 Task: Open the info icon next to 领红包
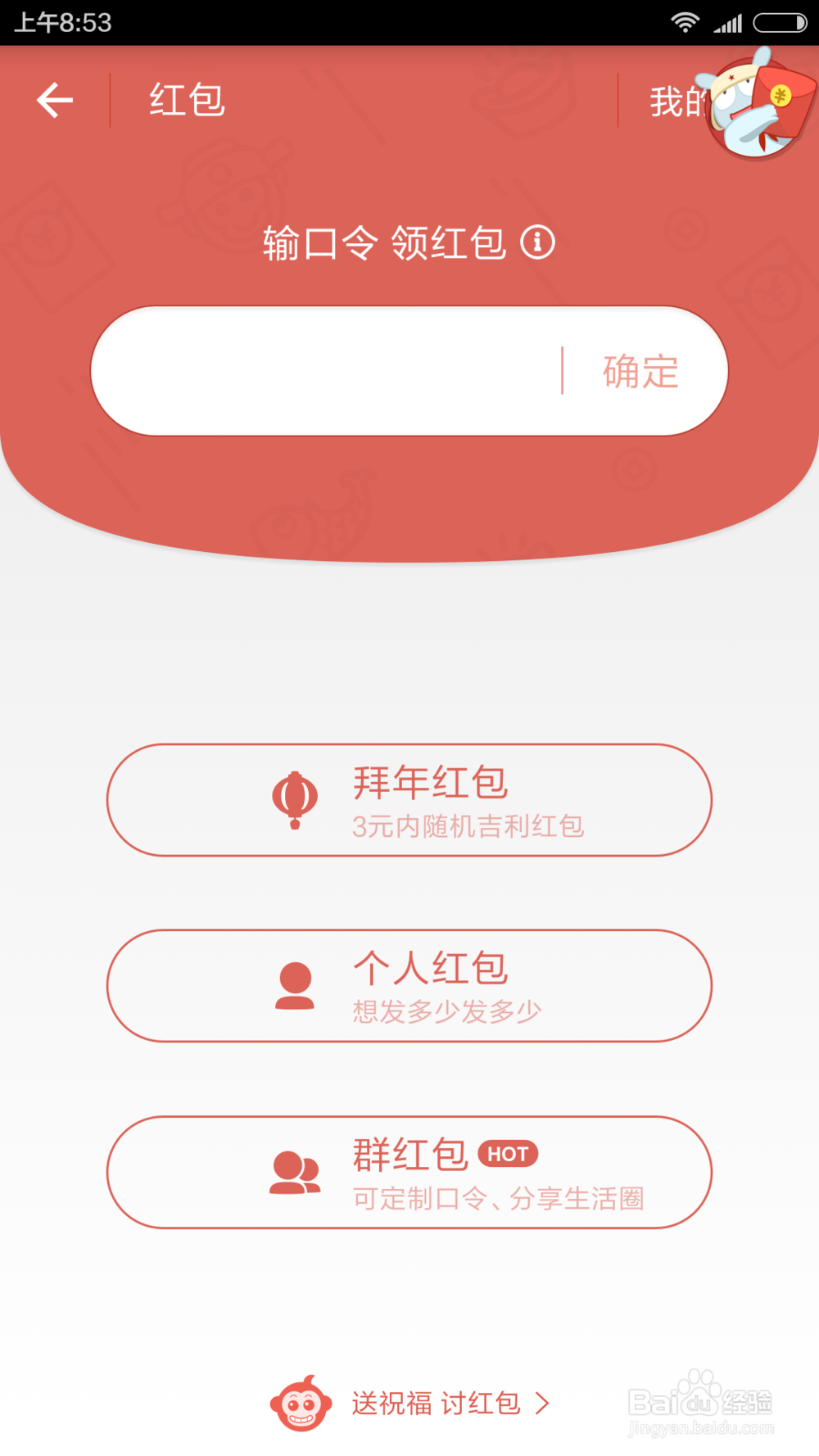[538, 242]
